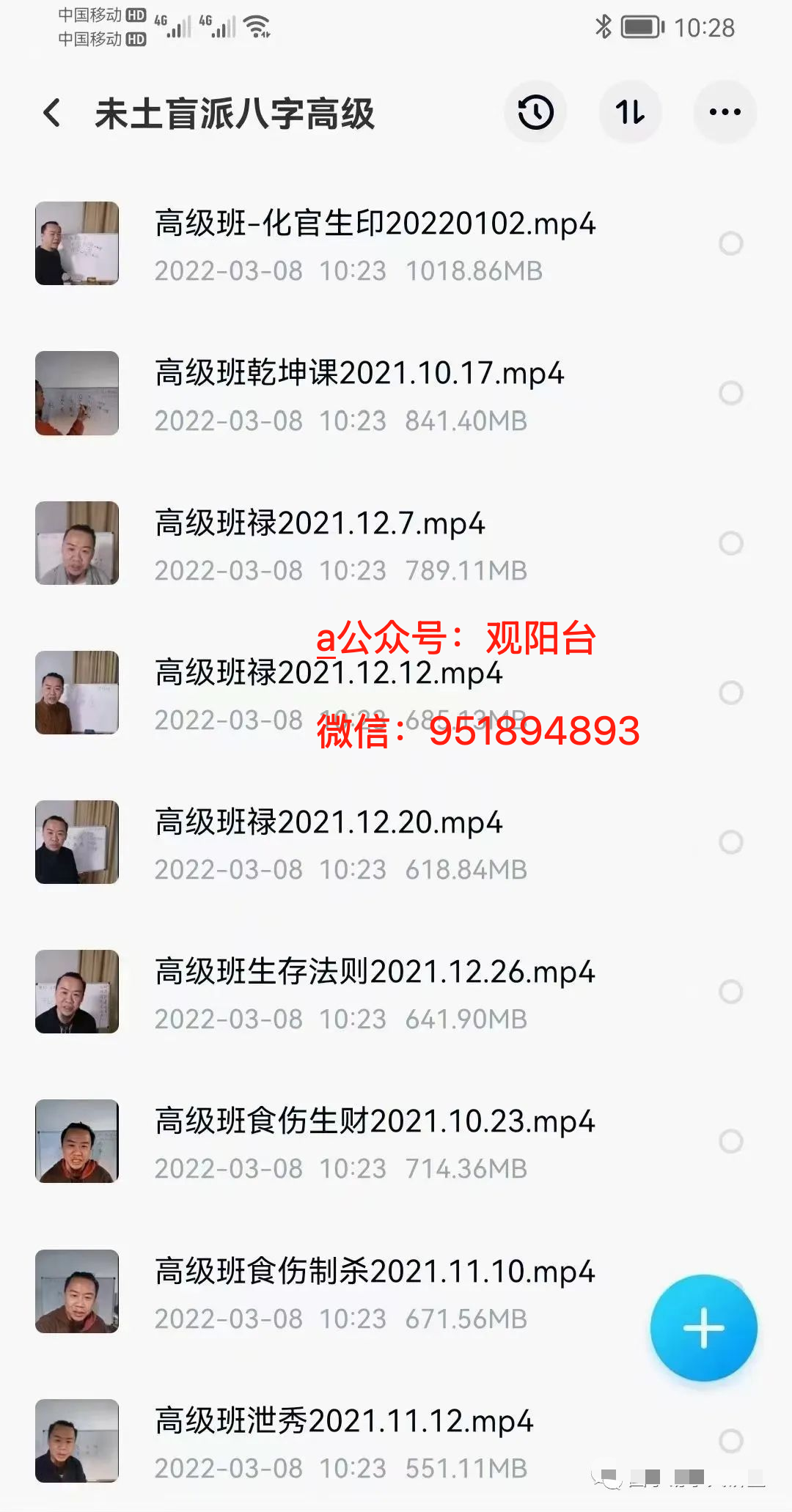Open the three-dot overflow menu
This screenshot has height=1512, width=792.
[725, 112]
